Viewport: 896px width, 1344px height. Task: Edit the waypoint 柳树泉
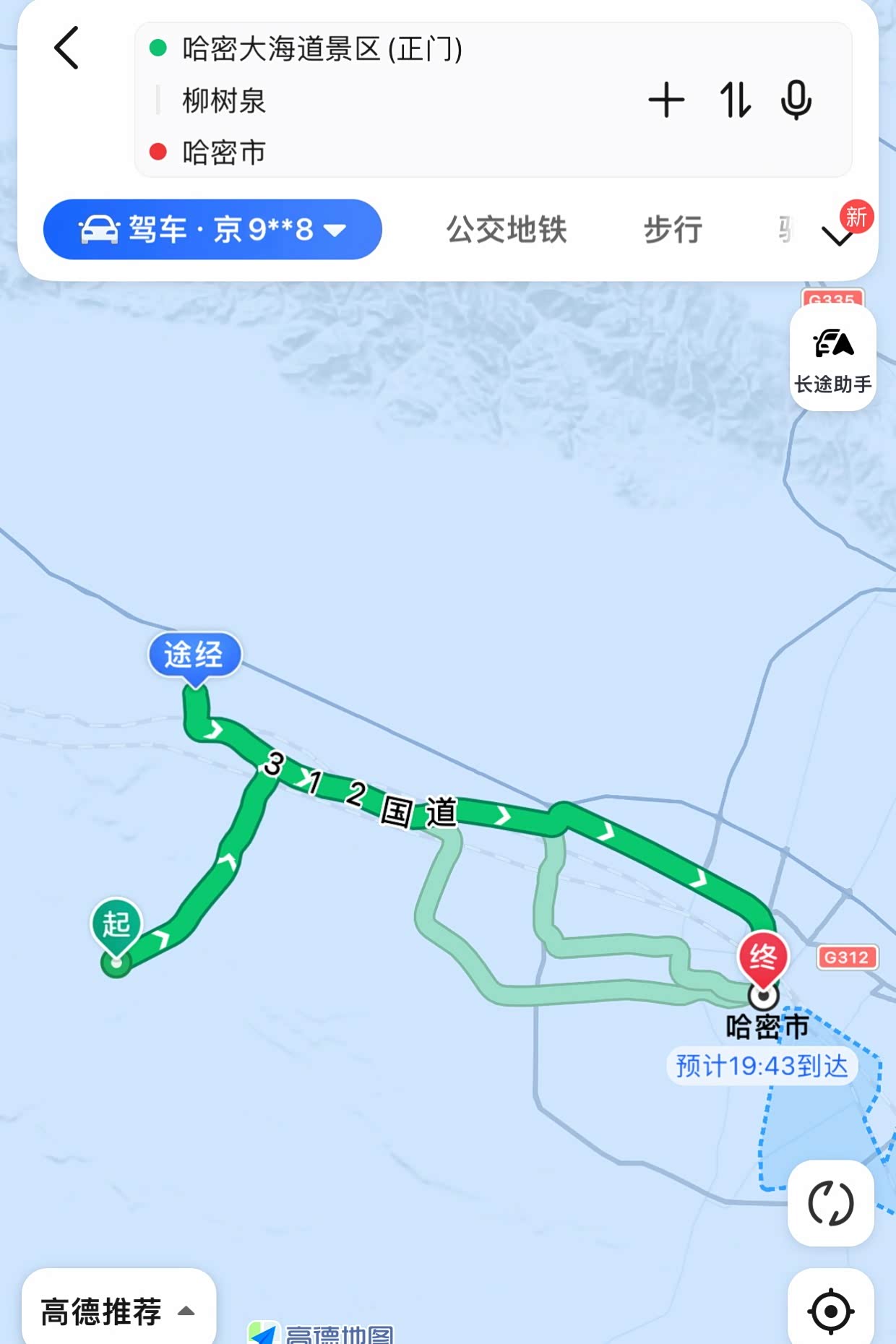(224, 100)
